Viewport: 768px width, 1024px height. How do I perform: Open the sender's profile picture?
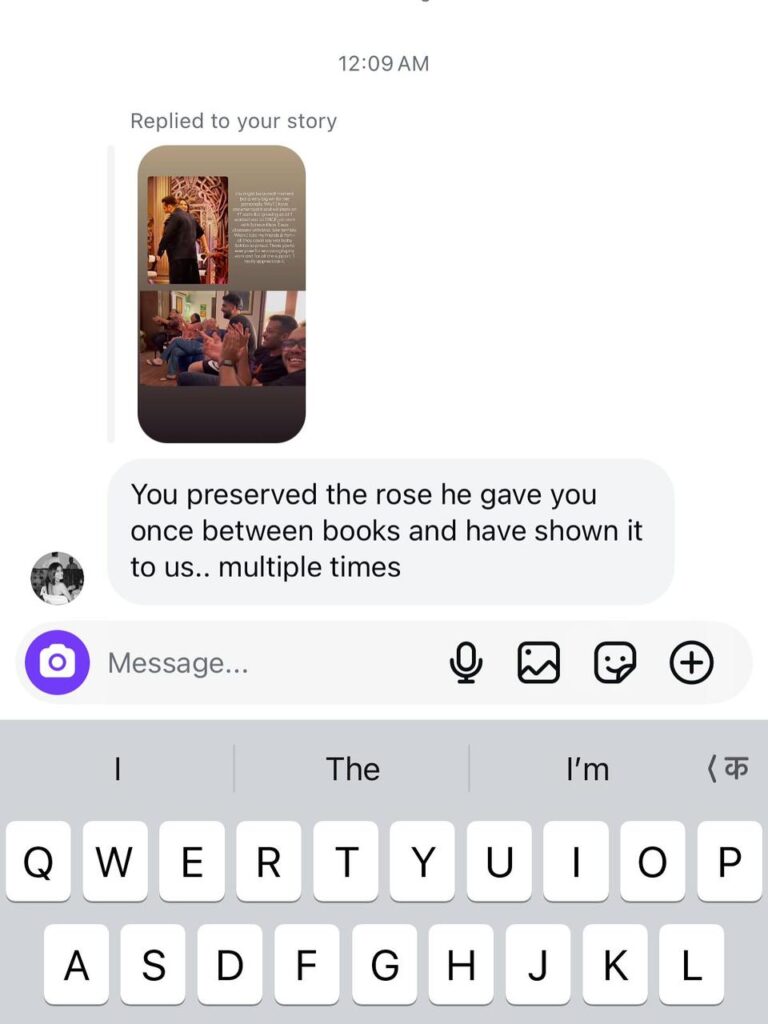(x=58, y=578)
